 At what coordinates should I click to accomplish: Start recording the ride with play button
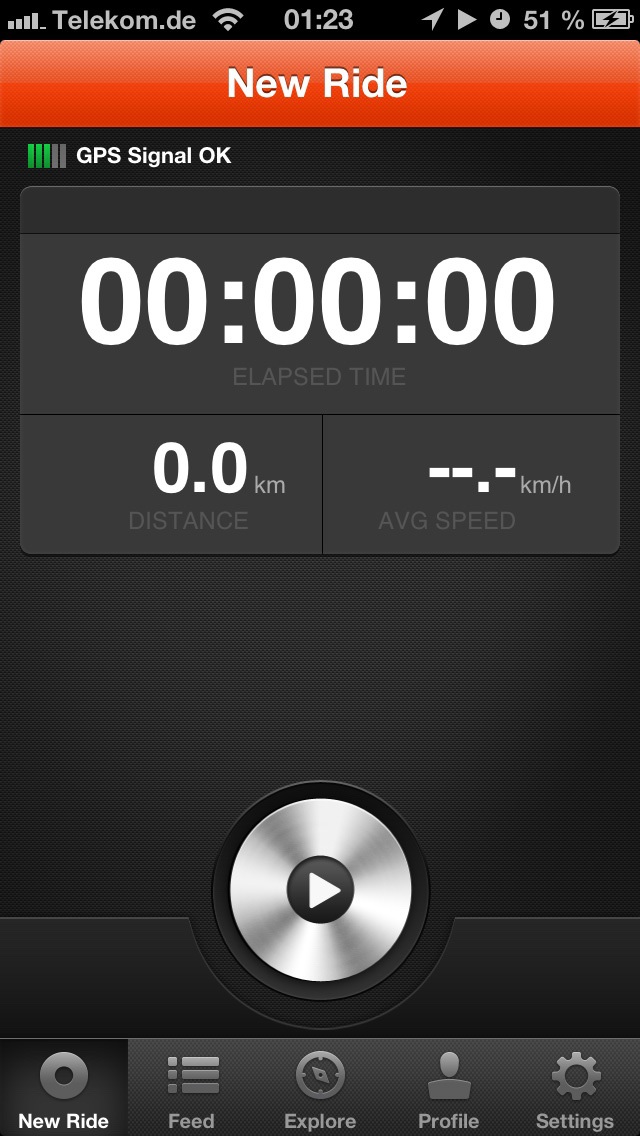(320, 889)
